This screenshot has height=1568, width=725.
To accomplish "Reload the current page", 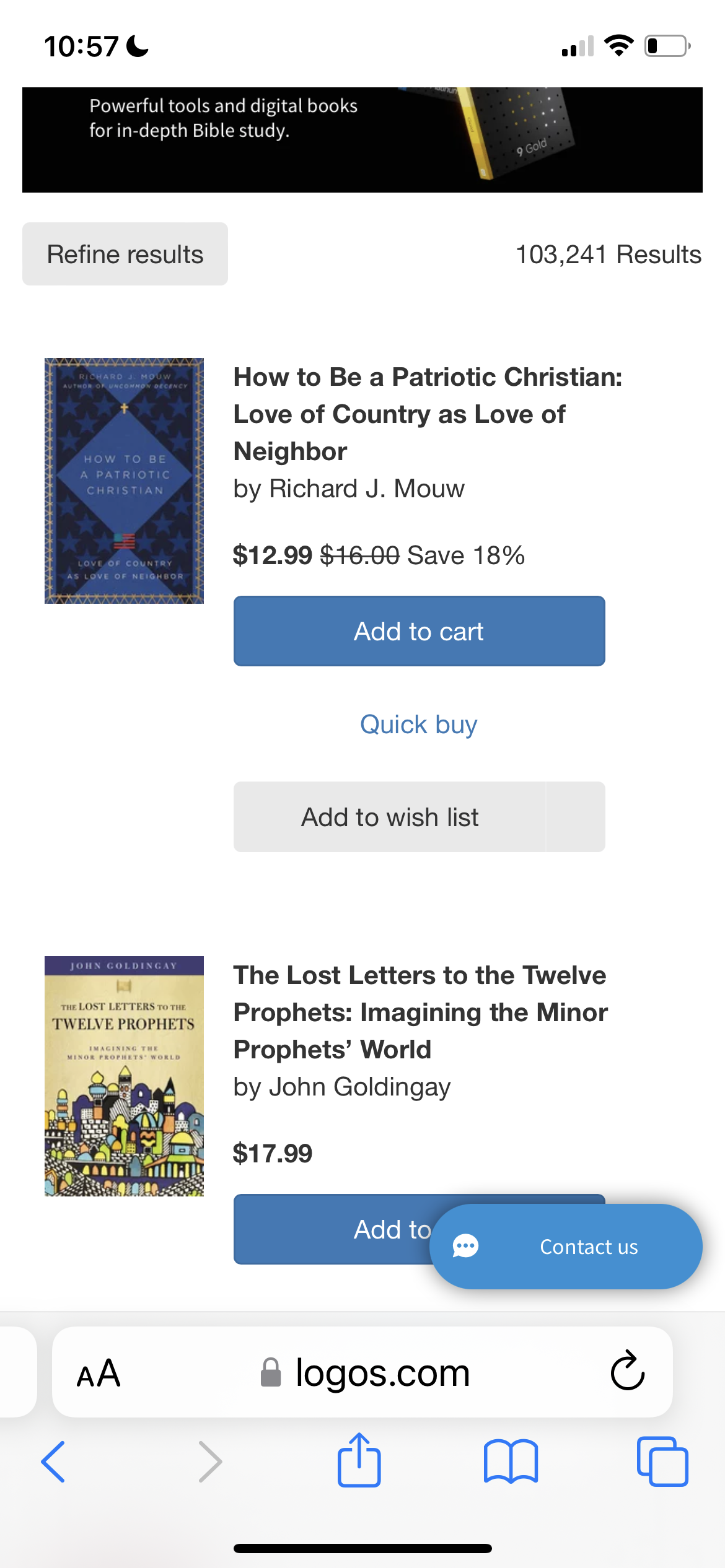I will pyautogui.click(x=627, y=1372).
